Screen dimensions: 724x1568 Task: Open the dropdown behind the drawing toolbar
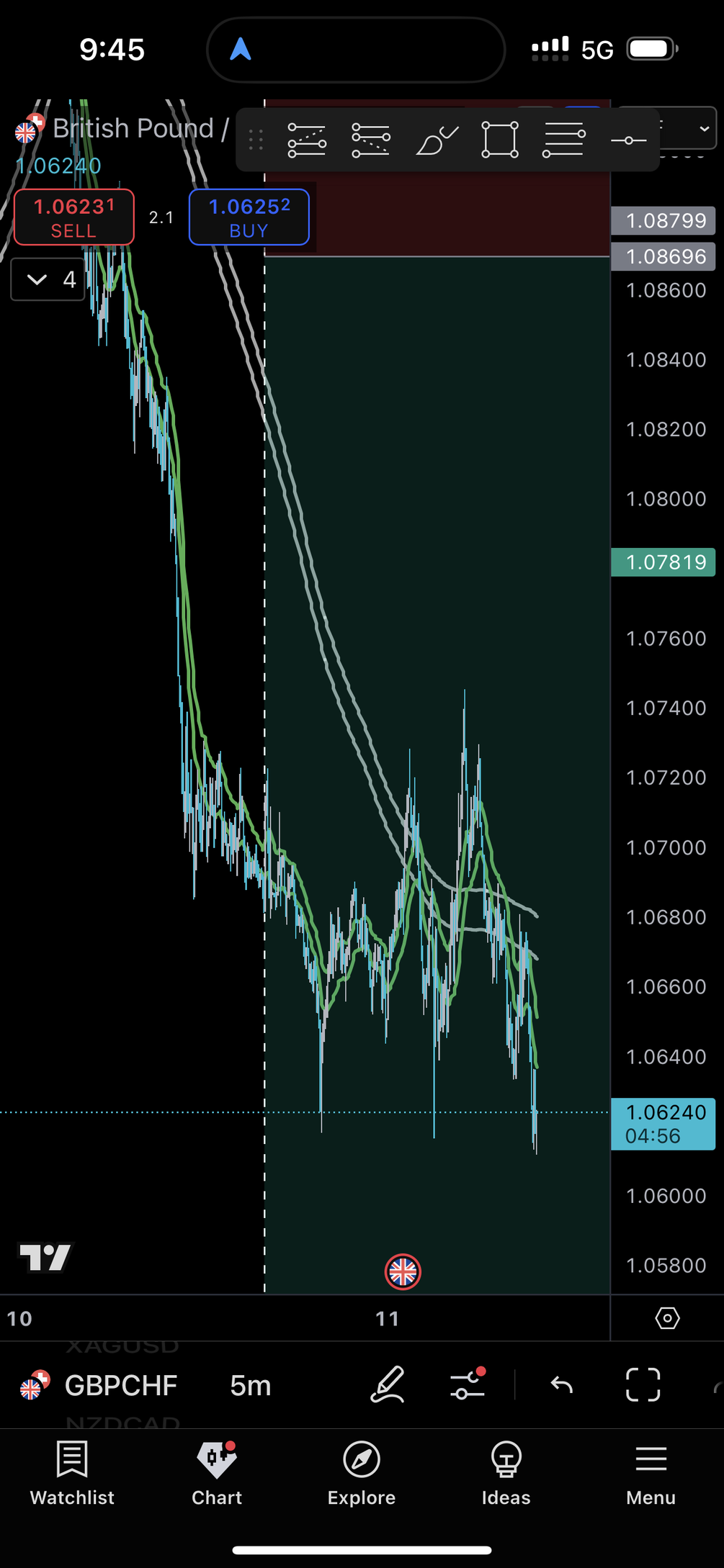tap(702, 129)
